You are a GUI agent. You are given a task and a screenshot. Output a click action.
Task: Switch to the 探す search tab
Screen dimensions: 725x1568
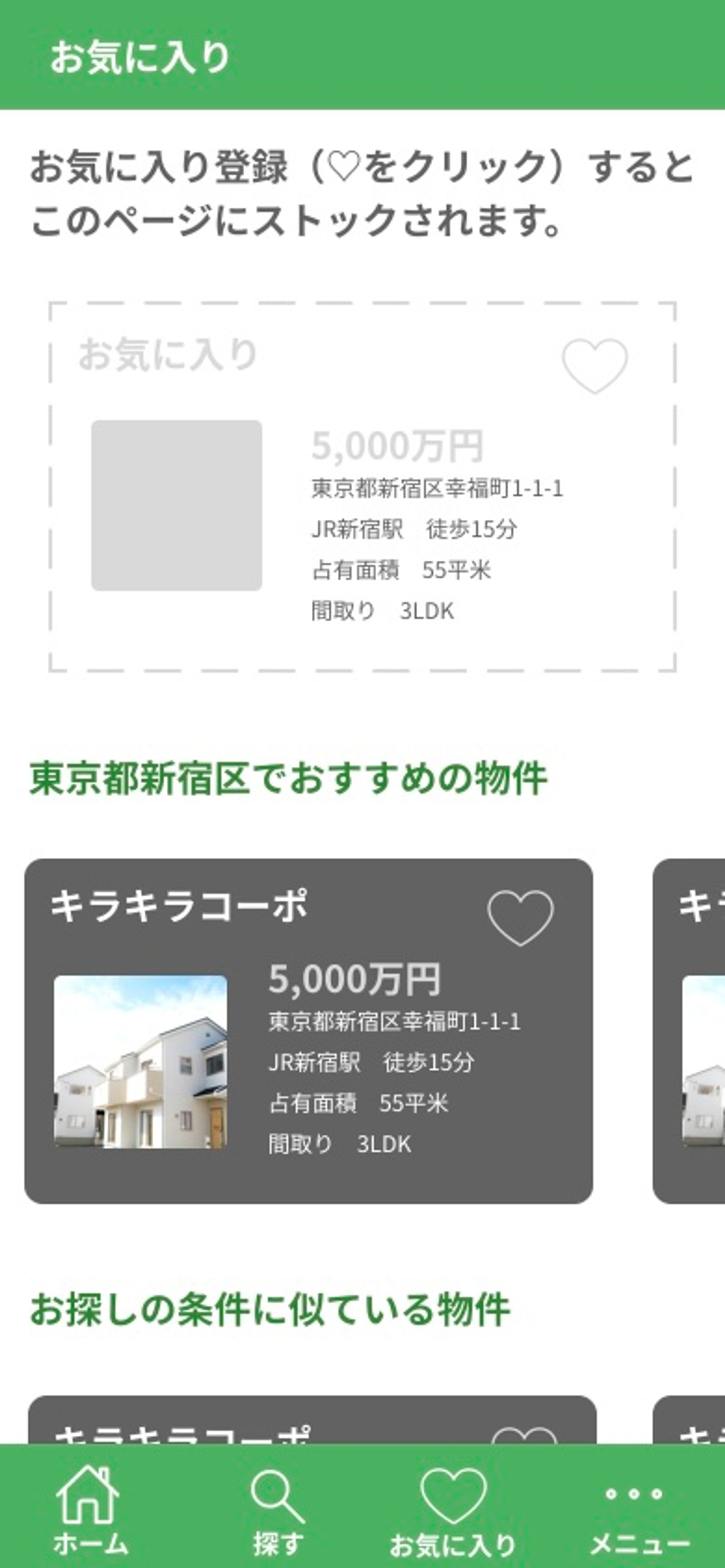(278, 1507)
